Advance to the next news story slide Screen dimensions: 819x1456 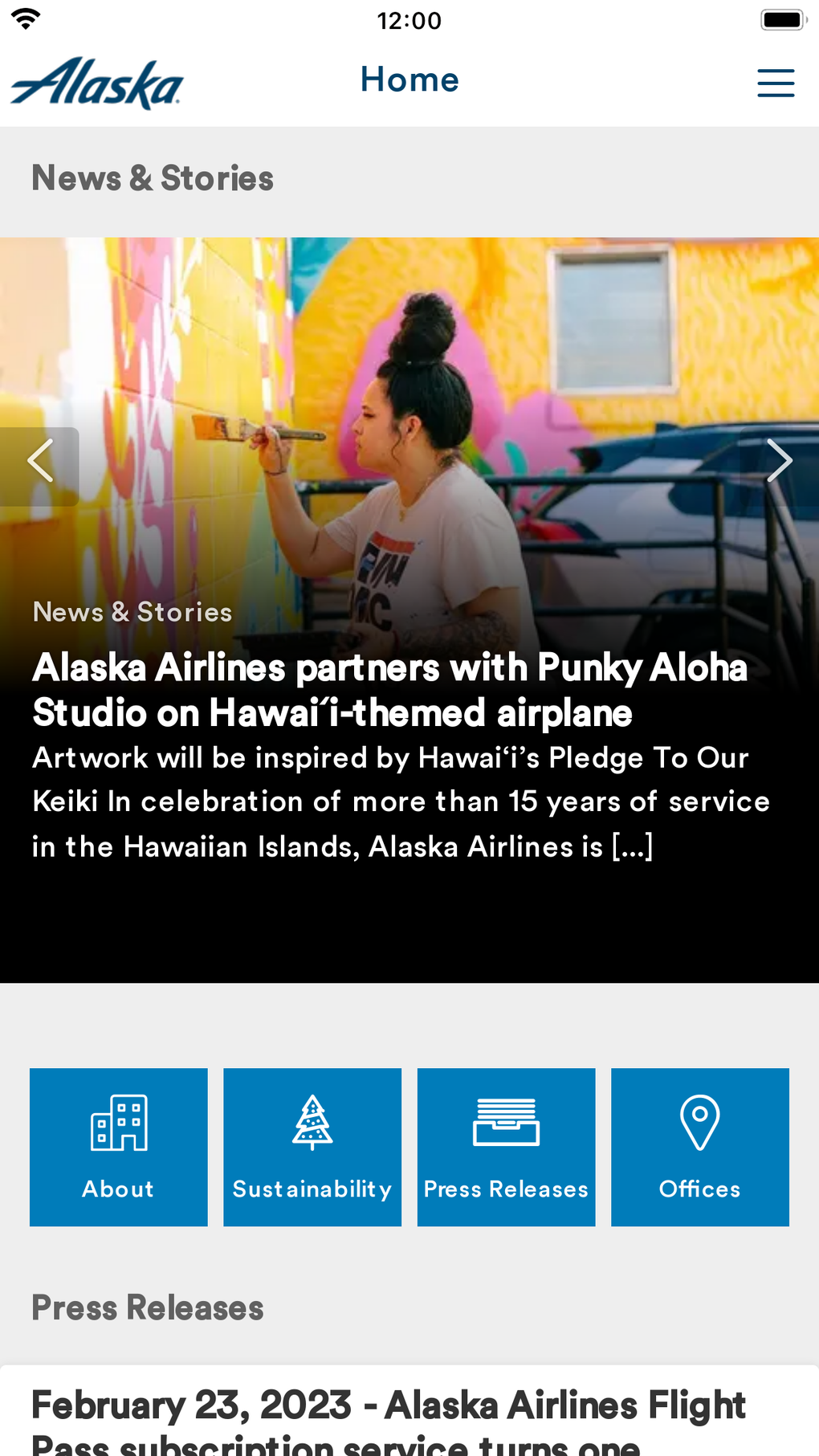tap(778, 462)
